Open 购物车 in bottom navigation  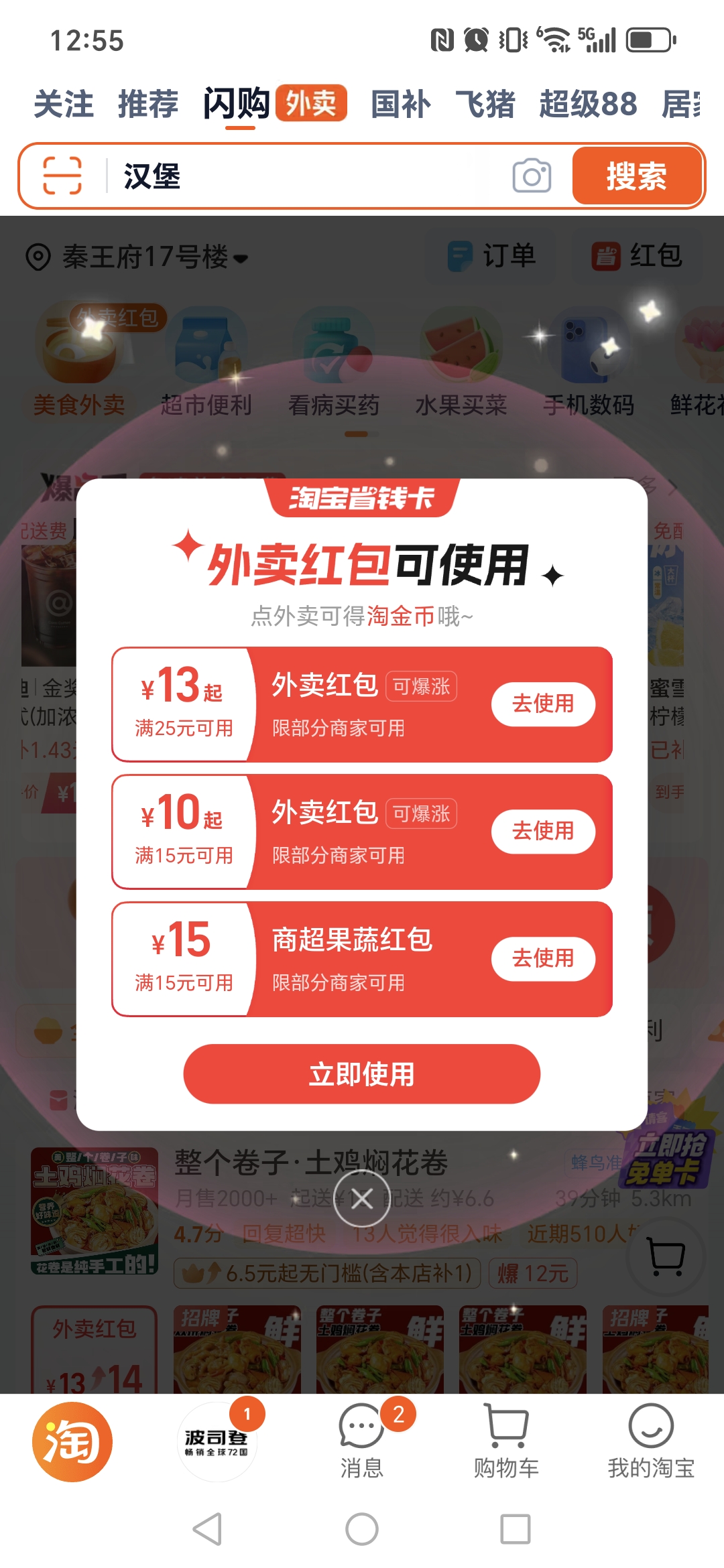coord(506,1441)
